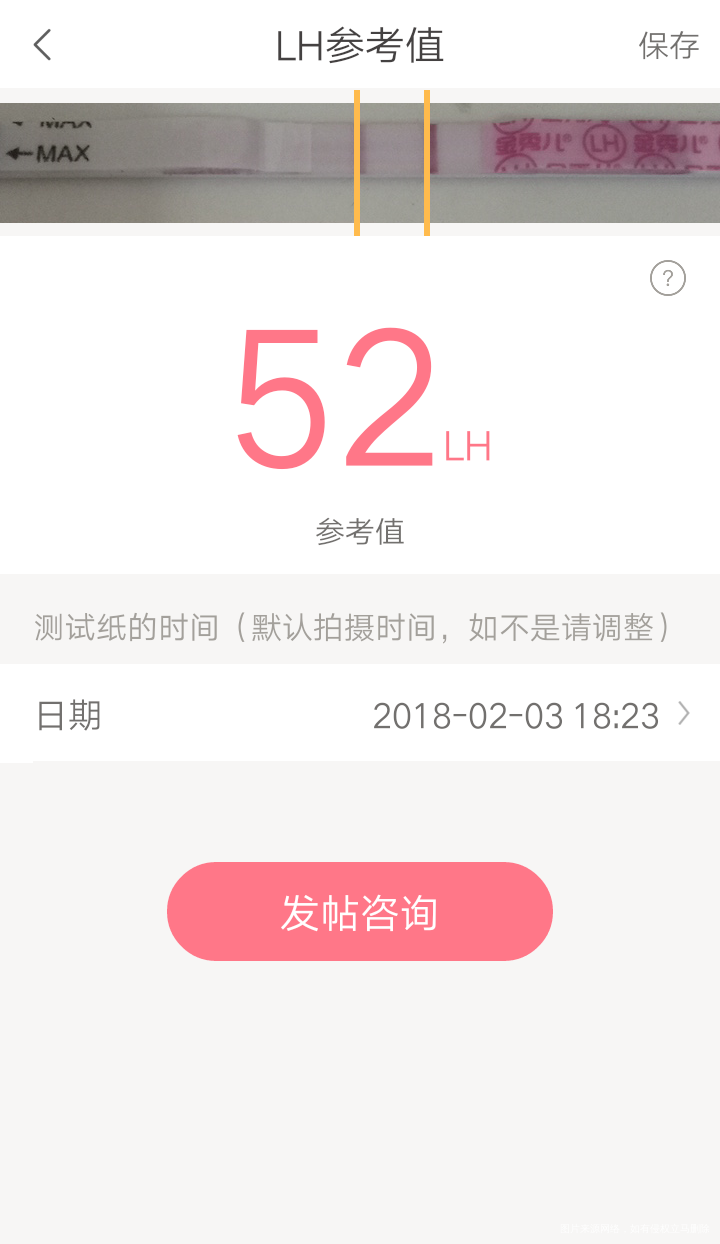Expand the date picker chevron

tap(685, 714)
